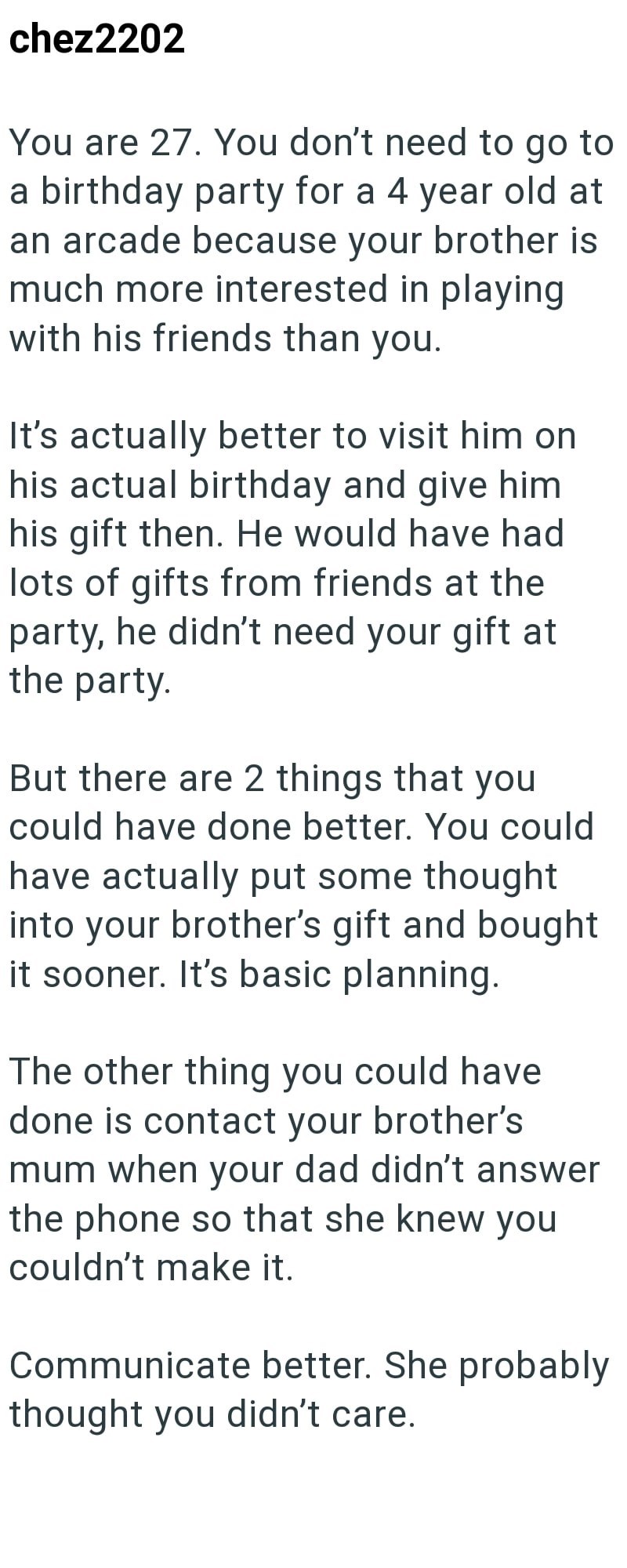The height and width of the screenshot is (1568, 627).
Task: Open chez2202's user profile
Action: [96, 38]
